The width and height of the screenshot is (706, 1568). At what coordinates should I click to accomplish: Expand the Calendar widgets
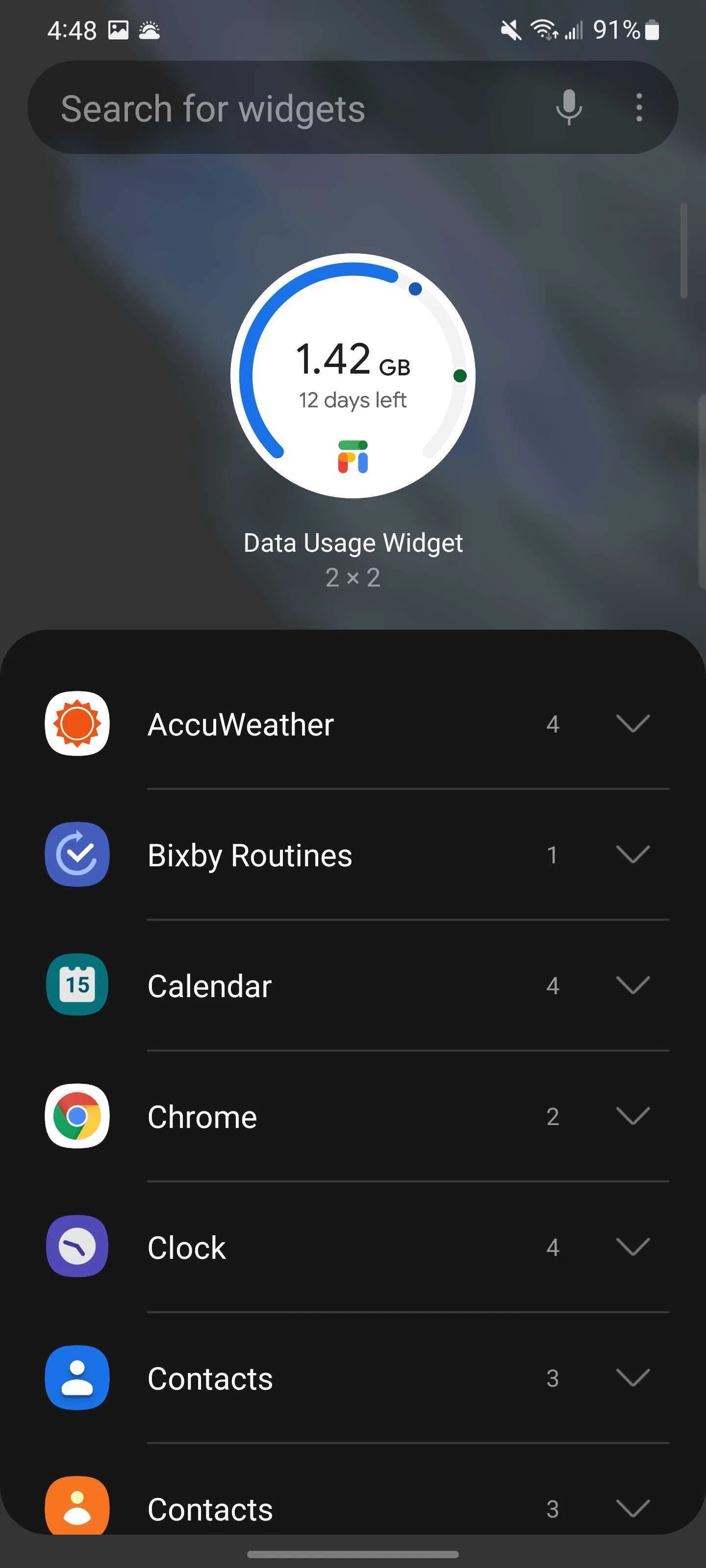pos(353,985)
